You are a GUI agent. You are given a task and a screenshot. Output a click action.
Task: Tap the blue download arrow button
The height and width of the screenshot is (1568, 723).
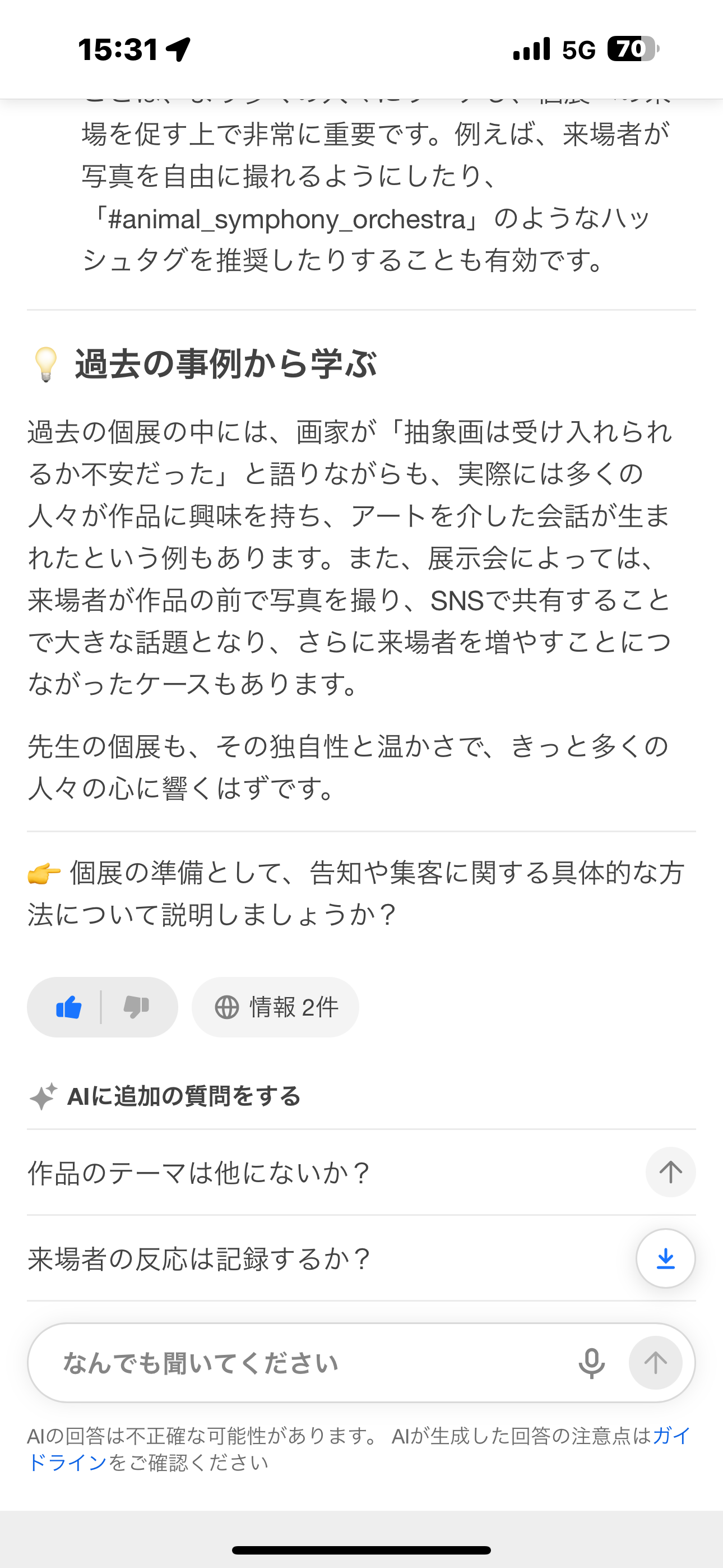665,1258
